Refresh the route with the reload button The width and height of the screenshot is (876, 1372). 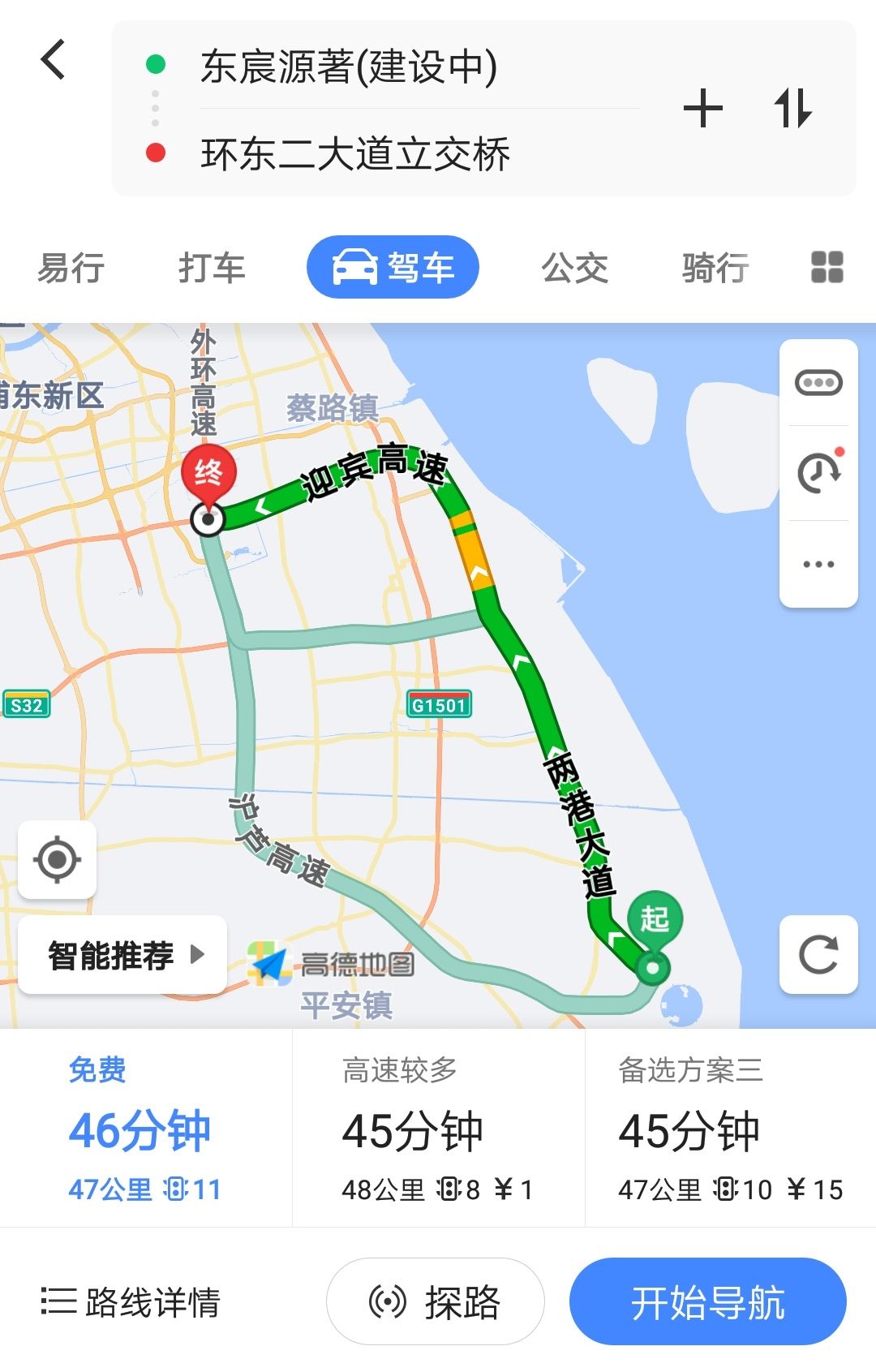(818, 955)
